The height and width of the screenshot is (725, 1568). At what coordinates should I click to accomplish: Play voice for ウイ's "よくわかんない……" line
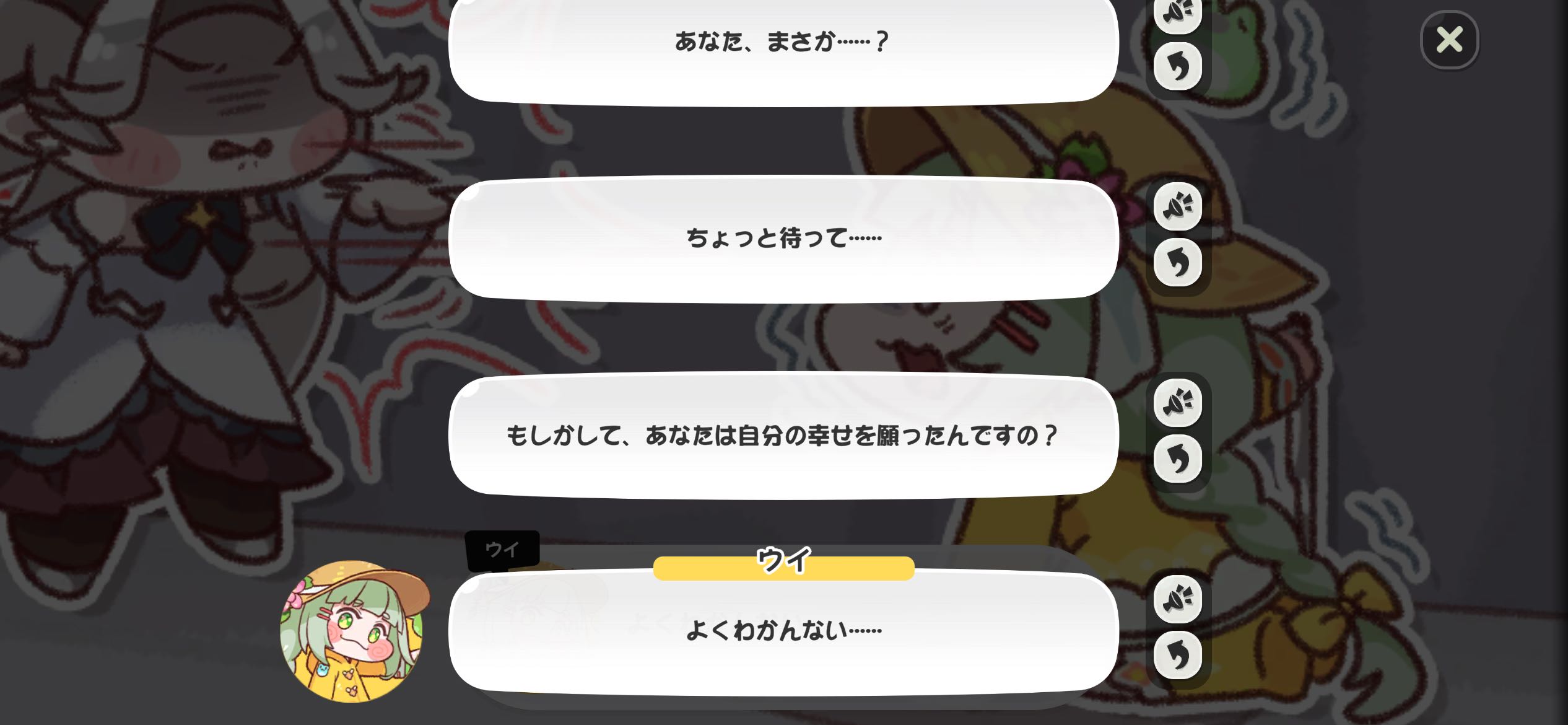1177,599
